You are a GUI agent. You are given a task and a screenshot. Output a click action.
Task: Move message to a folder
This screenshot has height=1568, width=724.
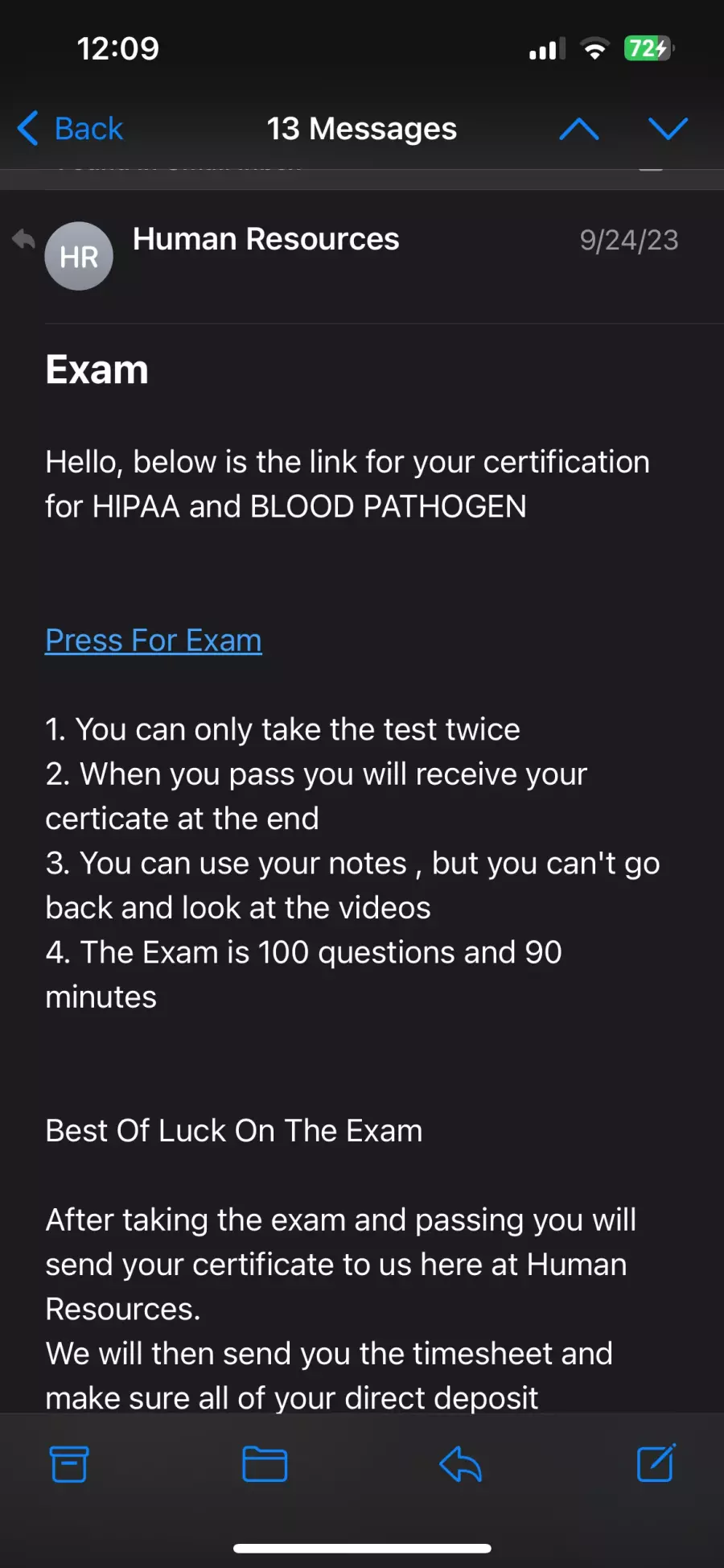click(265, 1464)
